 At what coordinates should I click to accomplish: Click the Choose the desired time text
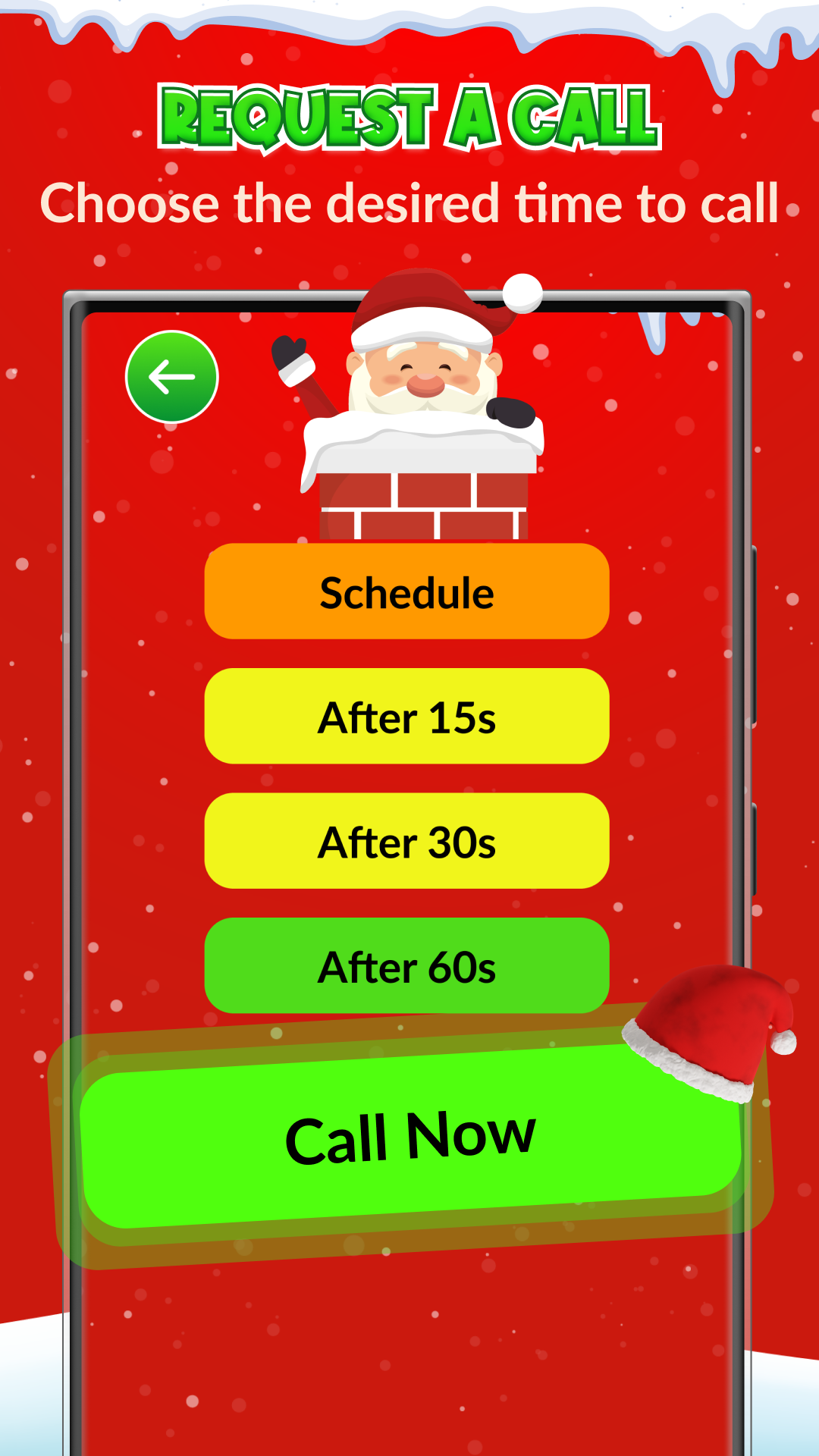409,202
